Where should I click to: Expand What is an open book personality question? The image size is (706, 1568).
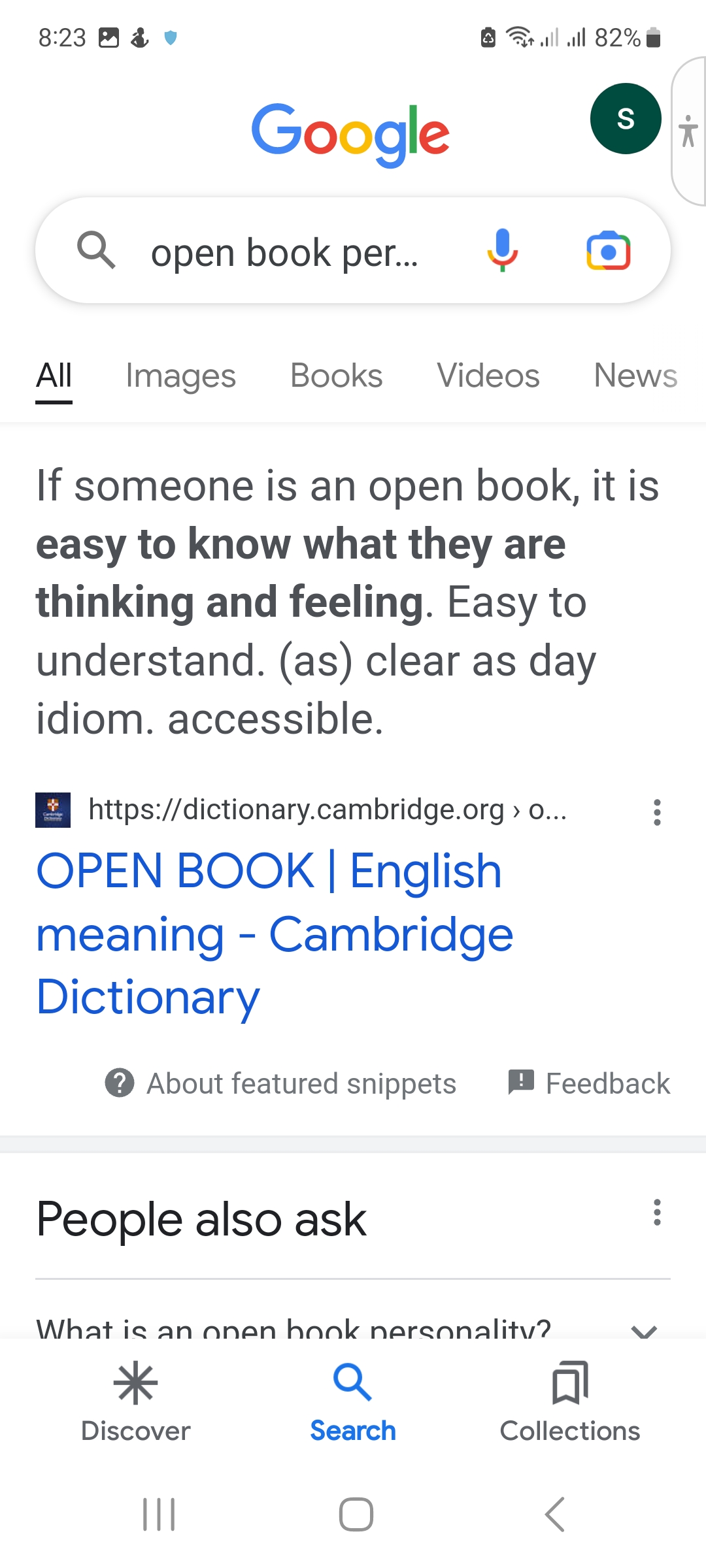(353, 1326)
